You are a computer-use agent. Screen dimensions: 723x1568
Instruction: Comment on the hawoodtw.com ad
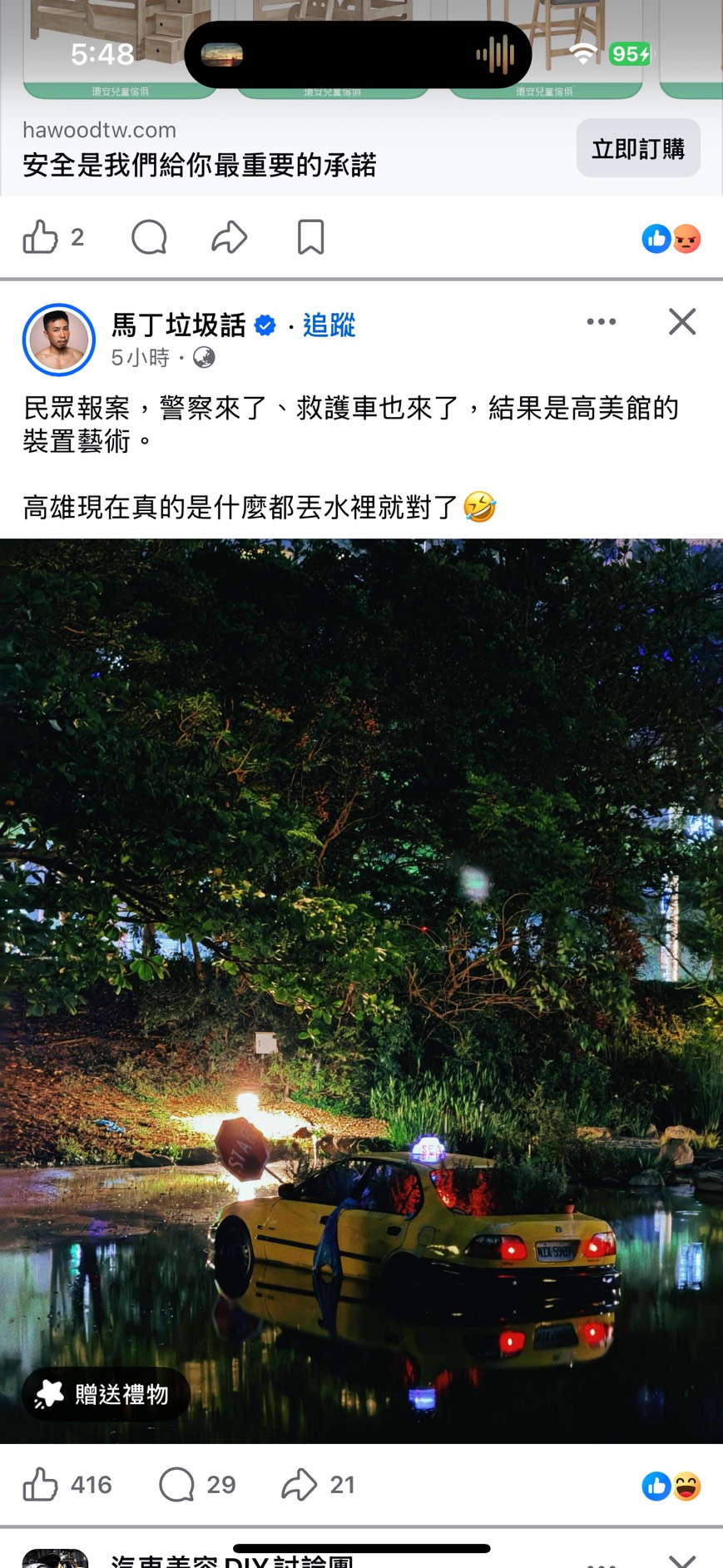150,237
